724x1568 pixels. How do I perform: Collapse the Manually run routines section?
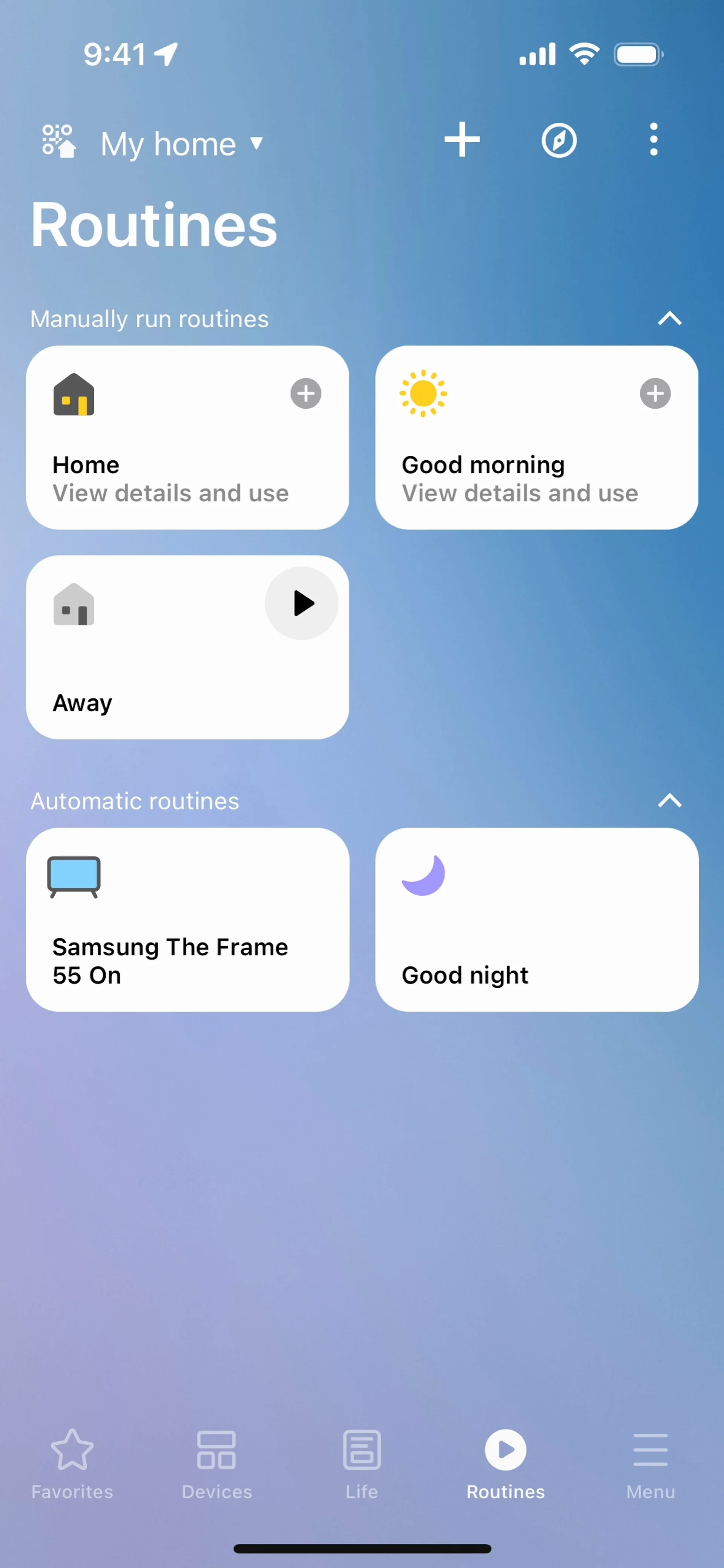pyautogui.click(x=669, y=318)
